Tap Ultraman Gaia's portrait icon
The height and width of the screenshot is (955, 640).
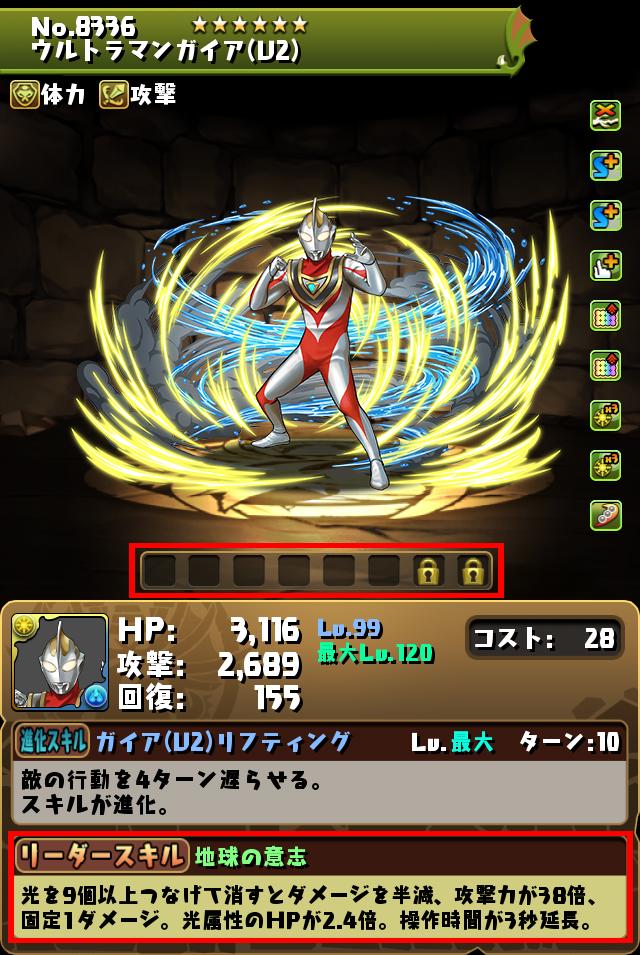(60, 662)
